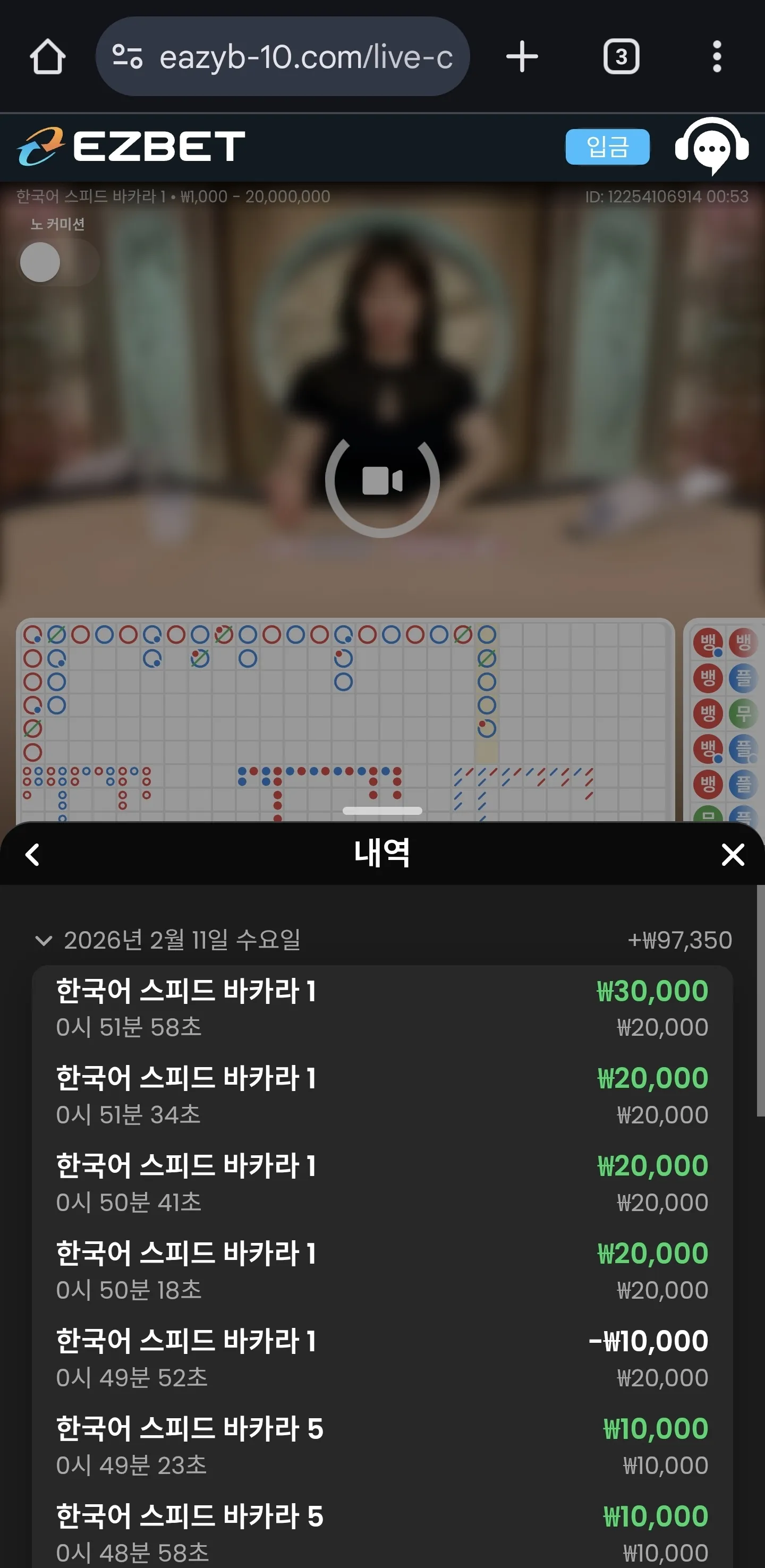Tap the eazyb-10.com address bar
The image size is (765, 1568).
(283, 57)
